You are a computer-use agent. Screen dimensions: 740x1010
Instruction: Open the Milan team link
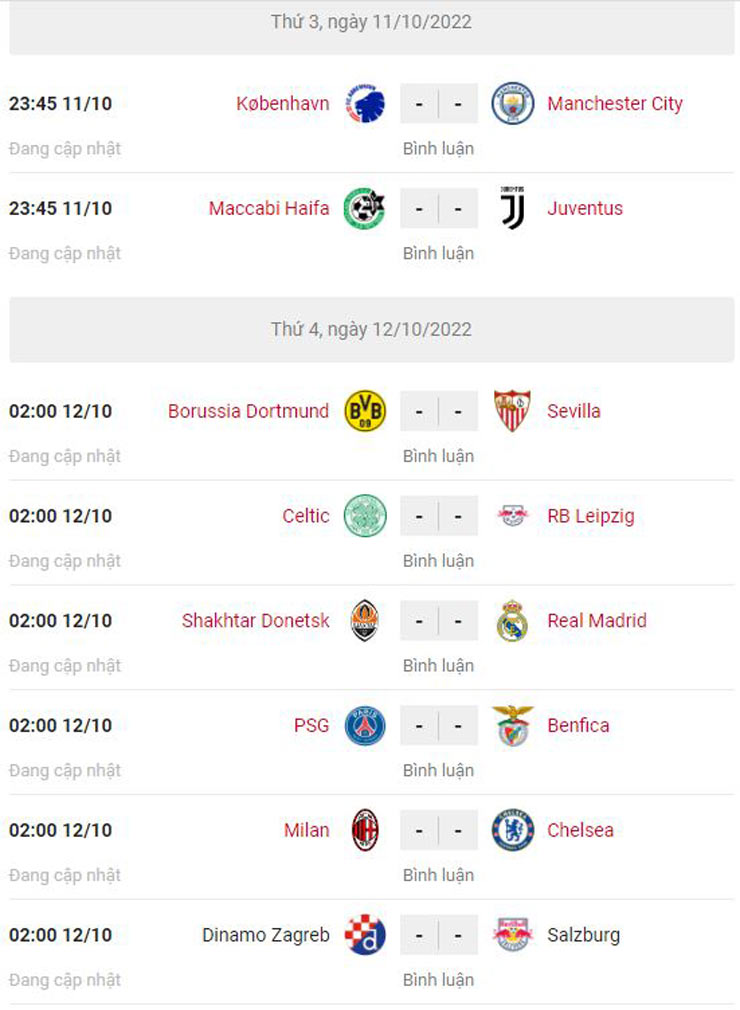click(306, 830)
